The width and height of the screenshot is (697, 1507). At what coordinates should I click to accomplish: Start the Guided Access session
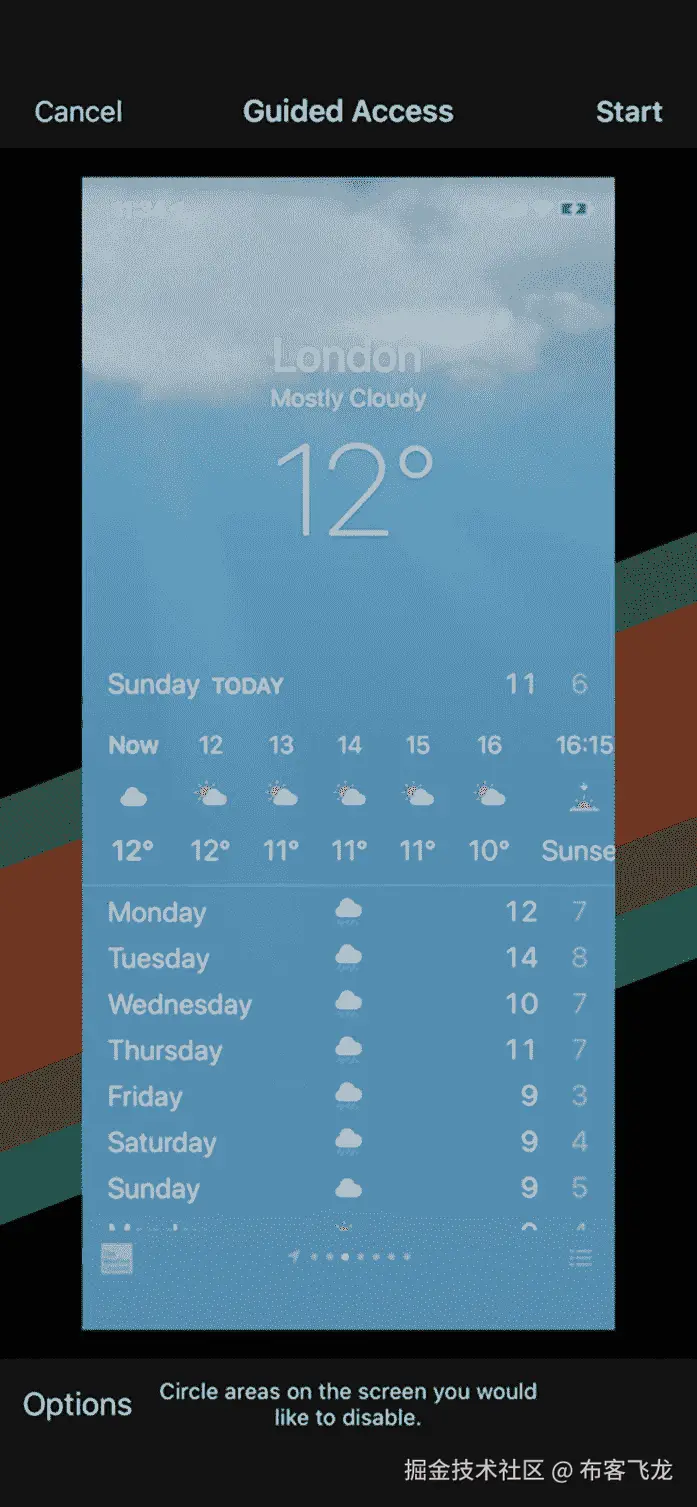(x=628, y=111)
